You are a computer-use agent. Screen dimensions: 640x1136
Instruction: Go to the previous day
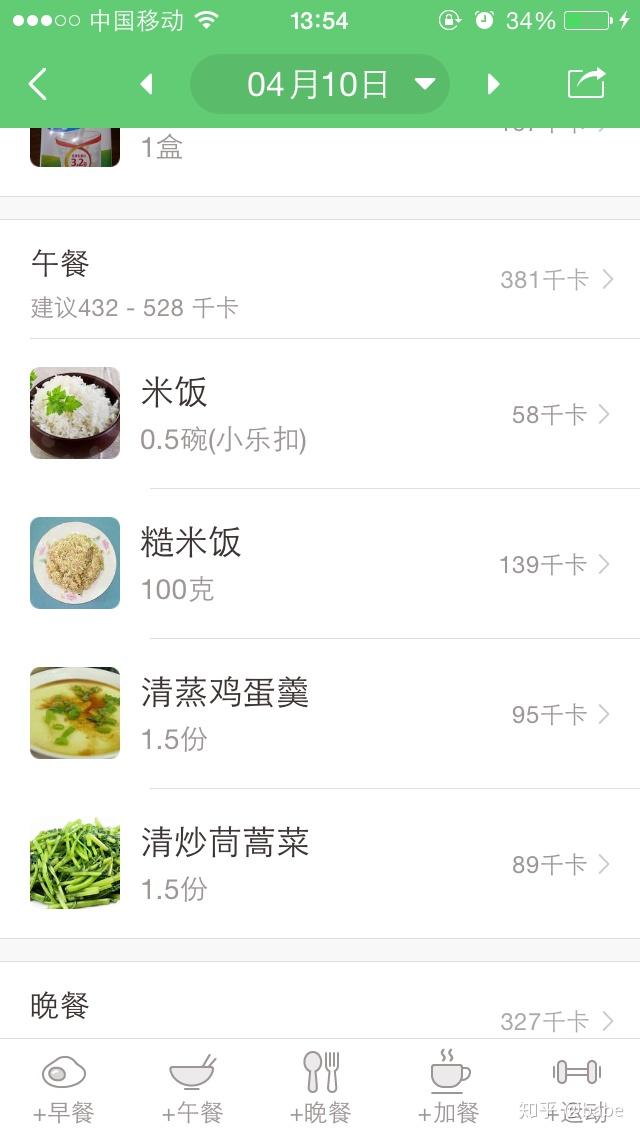click(146, 84)
